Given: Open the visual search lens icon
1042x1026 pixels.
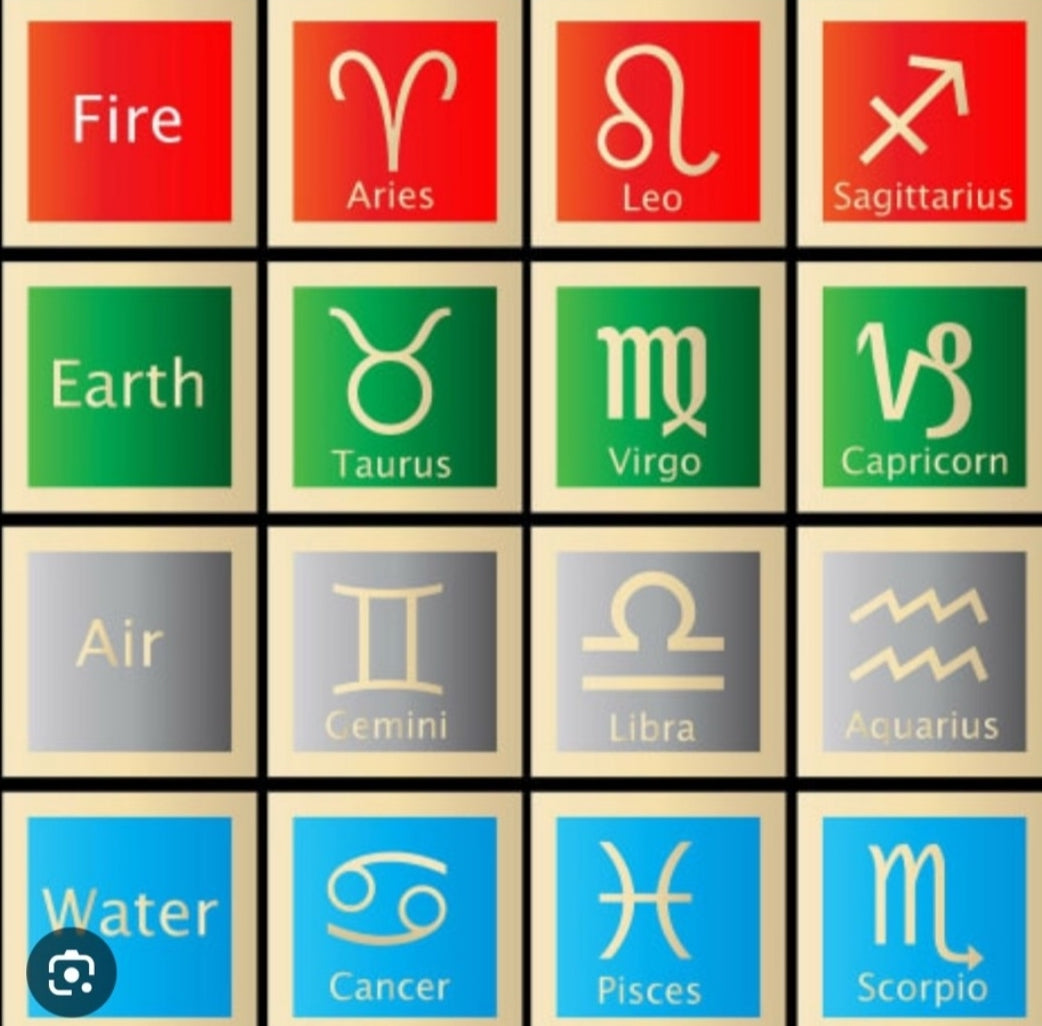Looking at the screenshot, I should [71, 972].
